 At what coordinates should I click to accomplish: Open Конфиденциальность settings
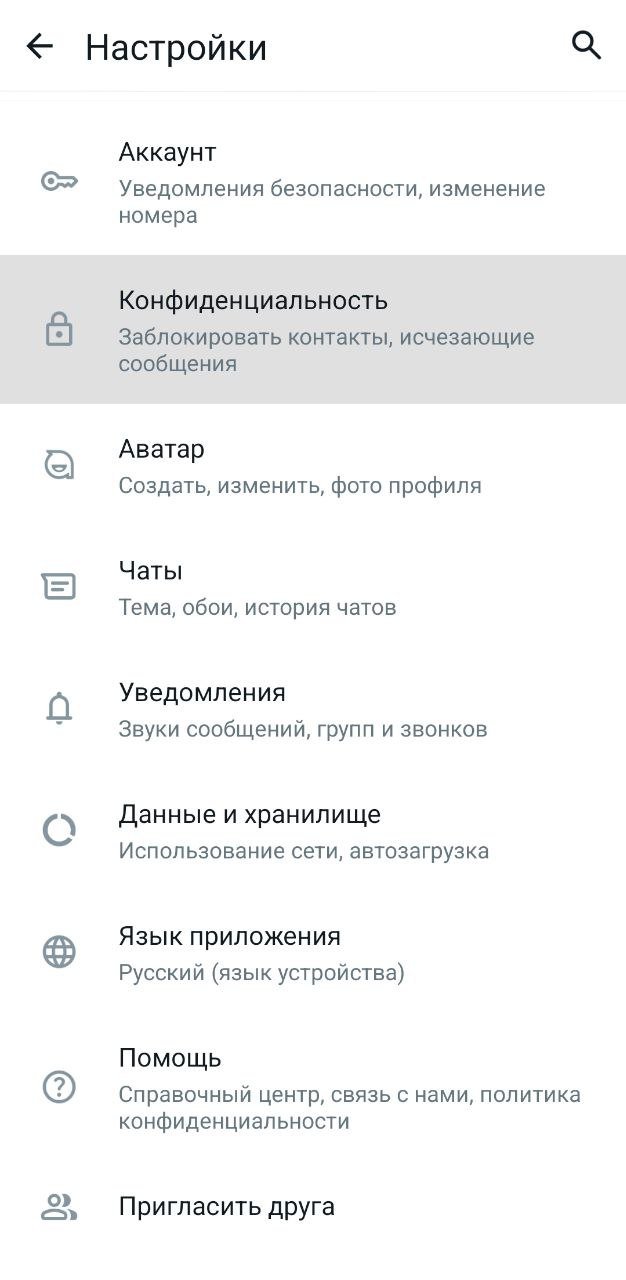tap(313, 330)
